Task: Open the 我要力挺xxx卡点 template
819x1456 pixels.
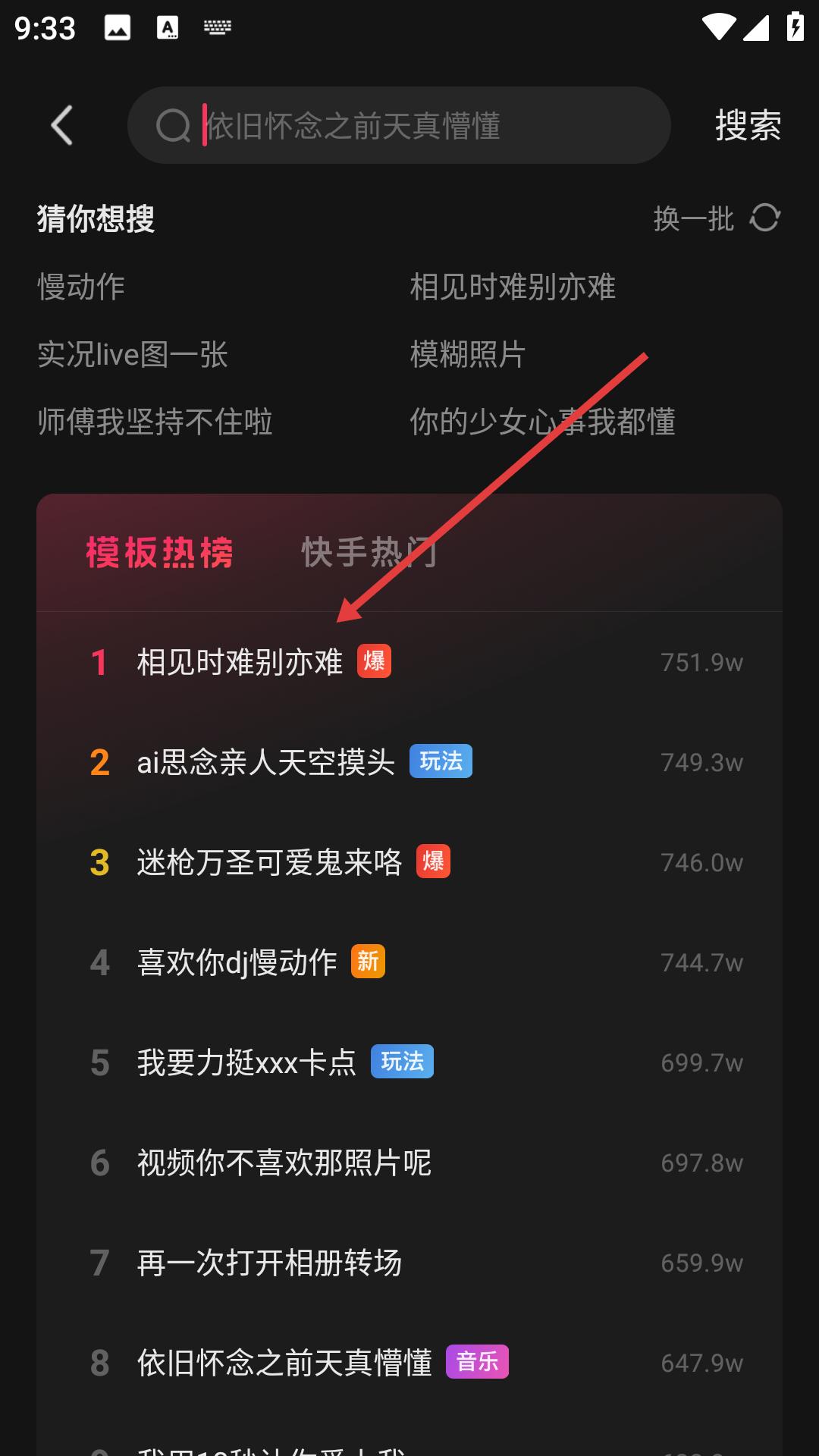Action: (246, 1062)
